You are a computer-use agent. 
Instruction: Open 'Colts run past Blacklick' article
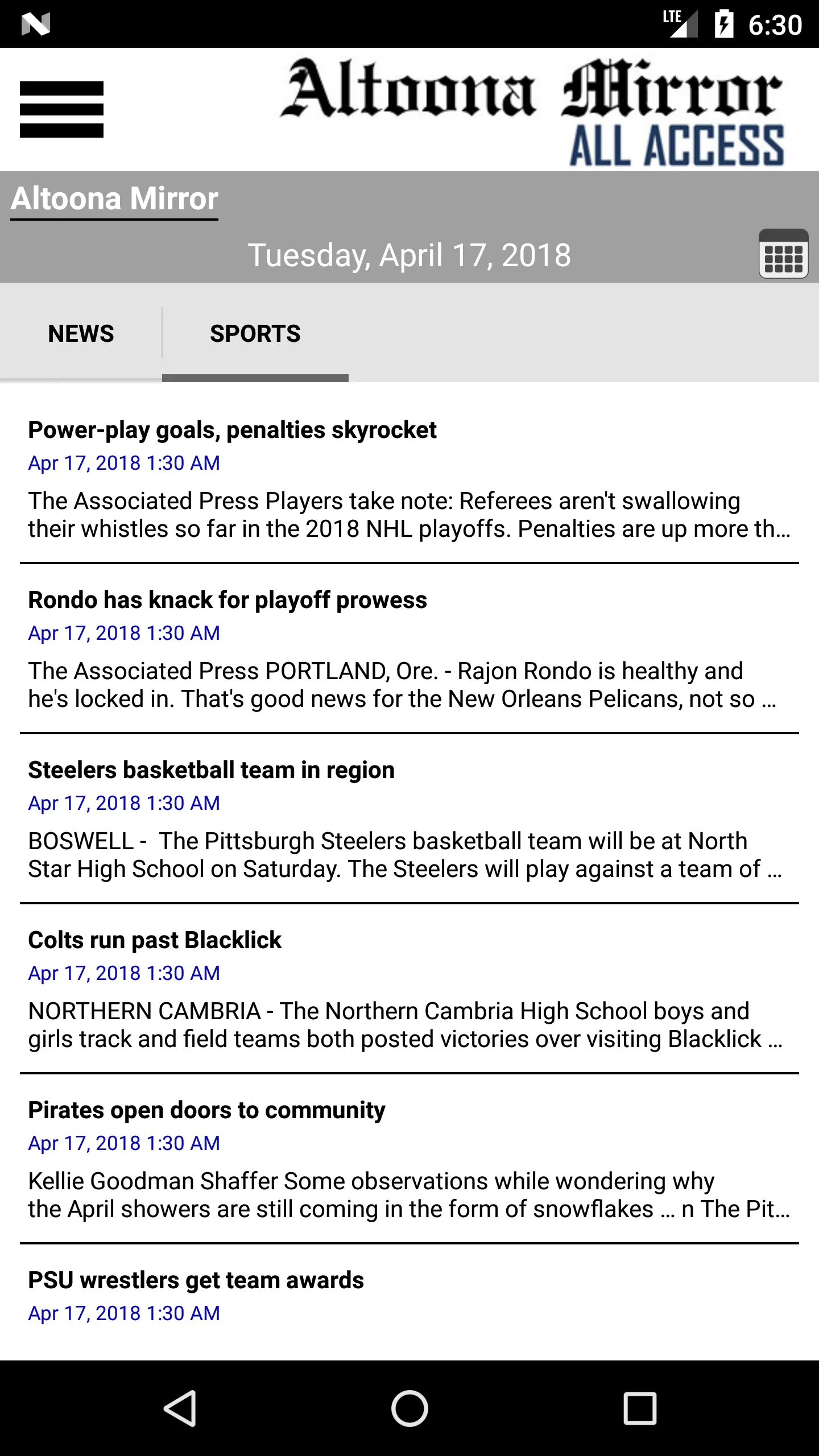pyautogui.click(x=155, y=940)
